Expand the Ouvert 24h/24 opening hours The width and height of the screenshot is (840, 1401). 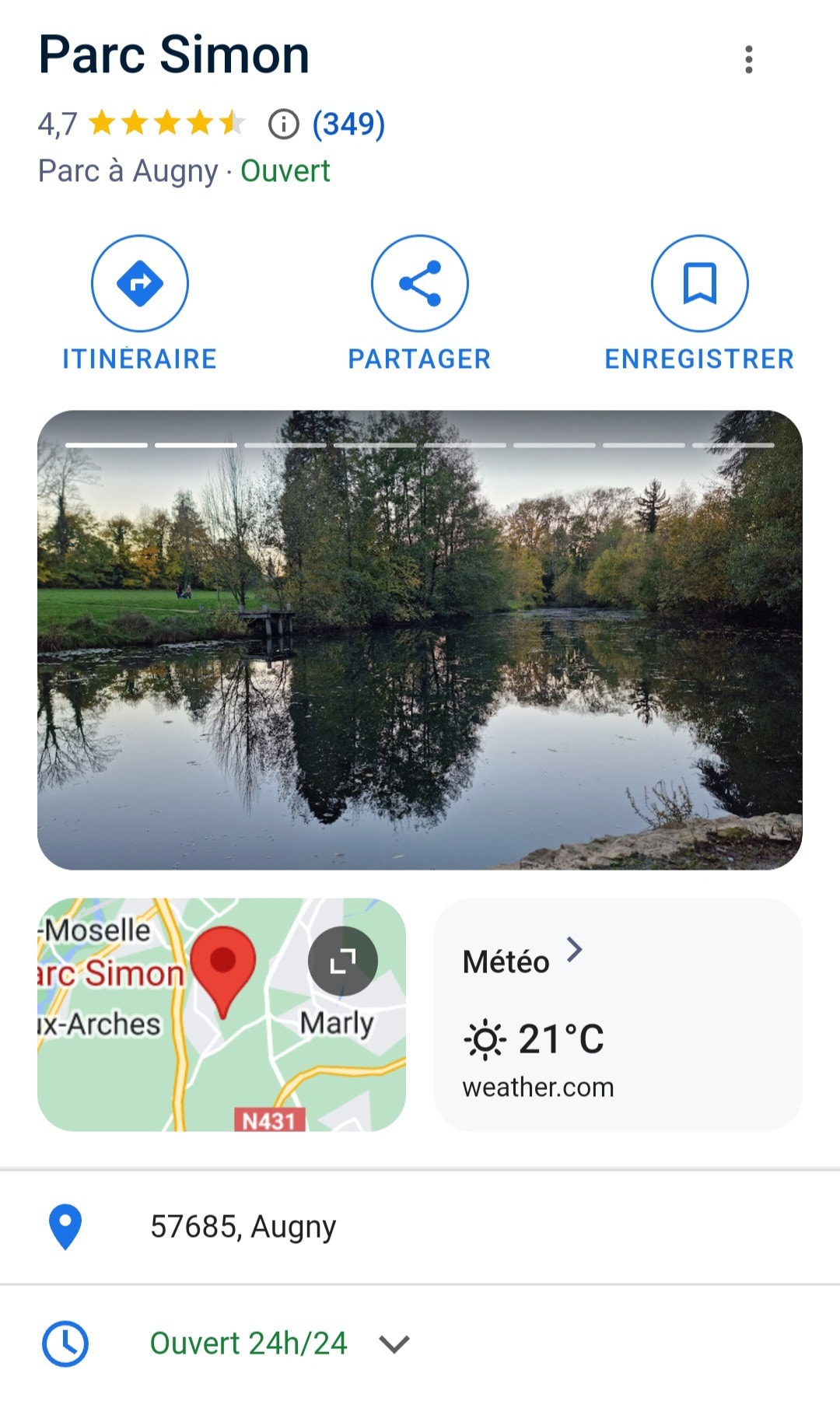420,1343
